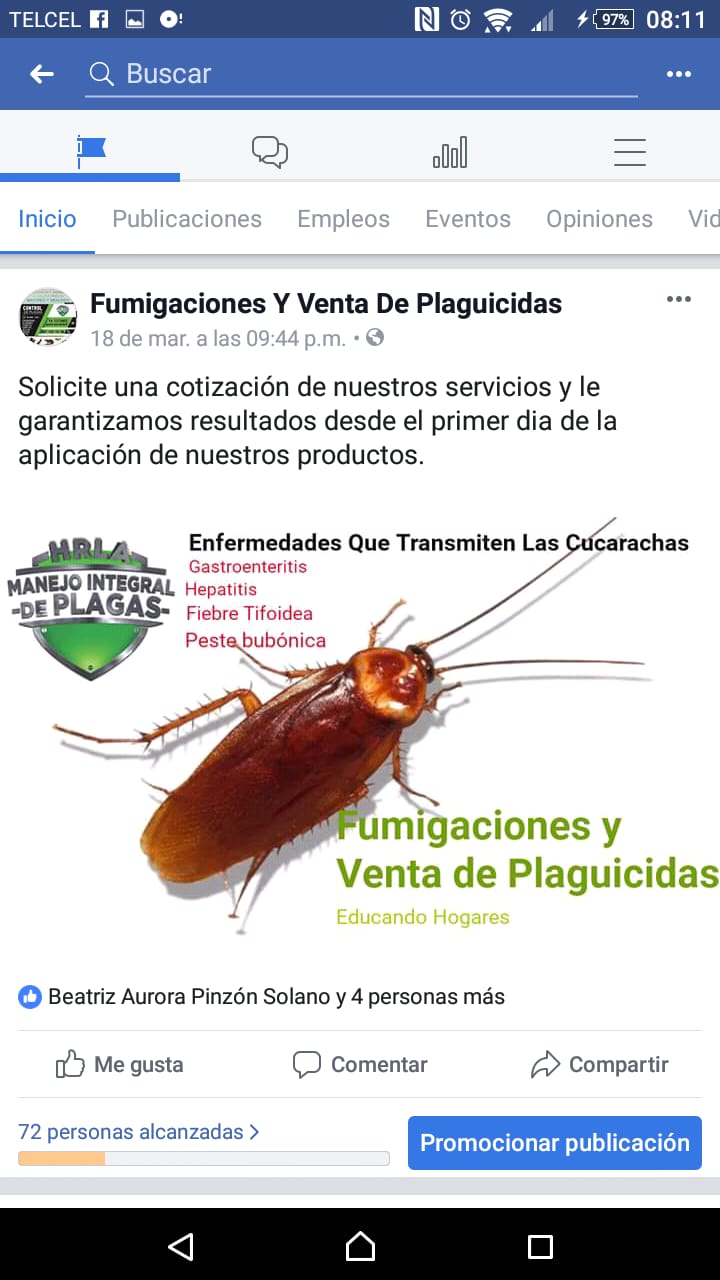This screenshot has height=1280, width=720.
Task: Open the messages bubble tab
Action: coord(270,152)
